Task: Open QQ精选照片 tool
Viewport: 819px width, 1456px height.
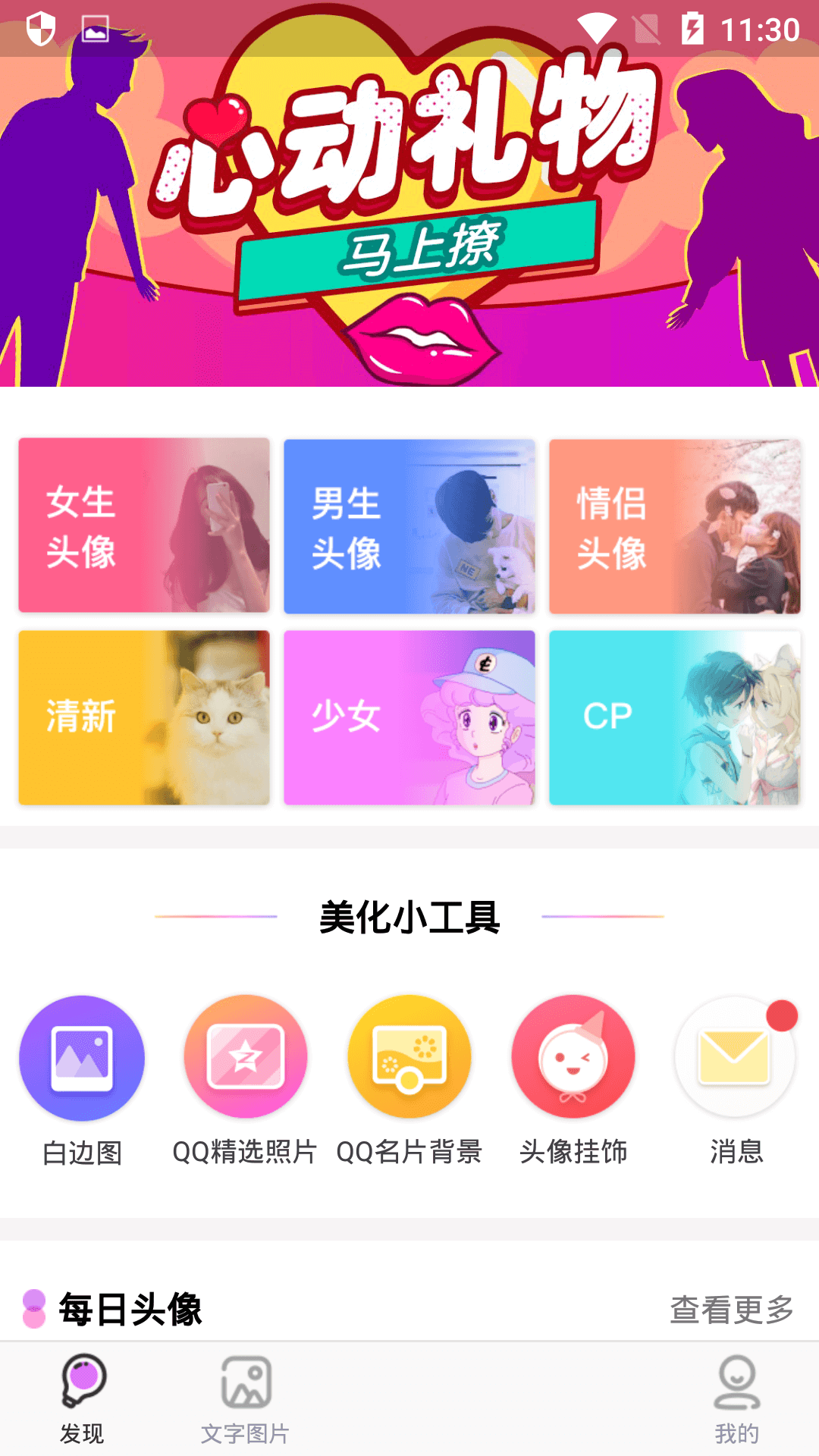Action: pyautogui.click(x=245, y=1081)
